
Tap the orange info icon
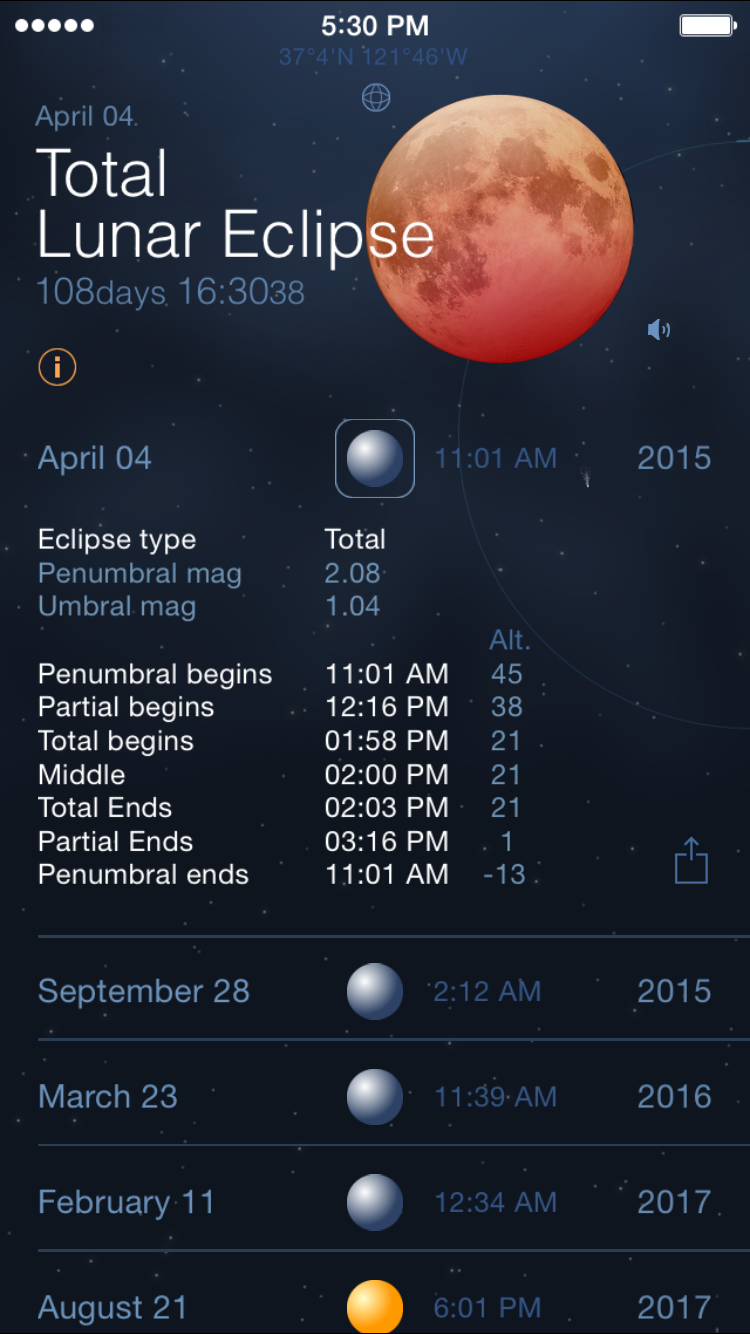(57, 367)
